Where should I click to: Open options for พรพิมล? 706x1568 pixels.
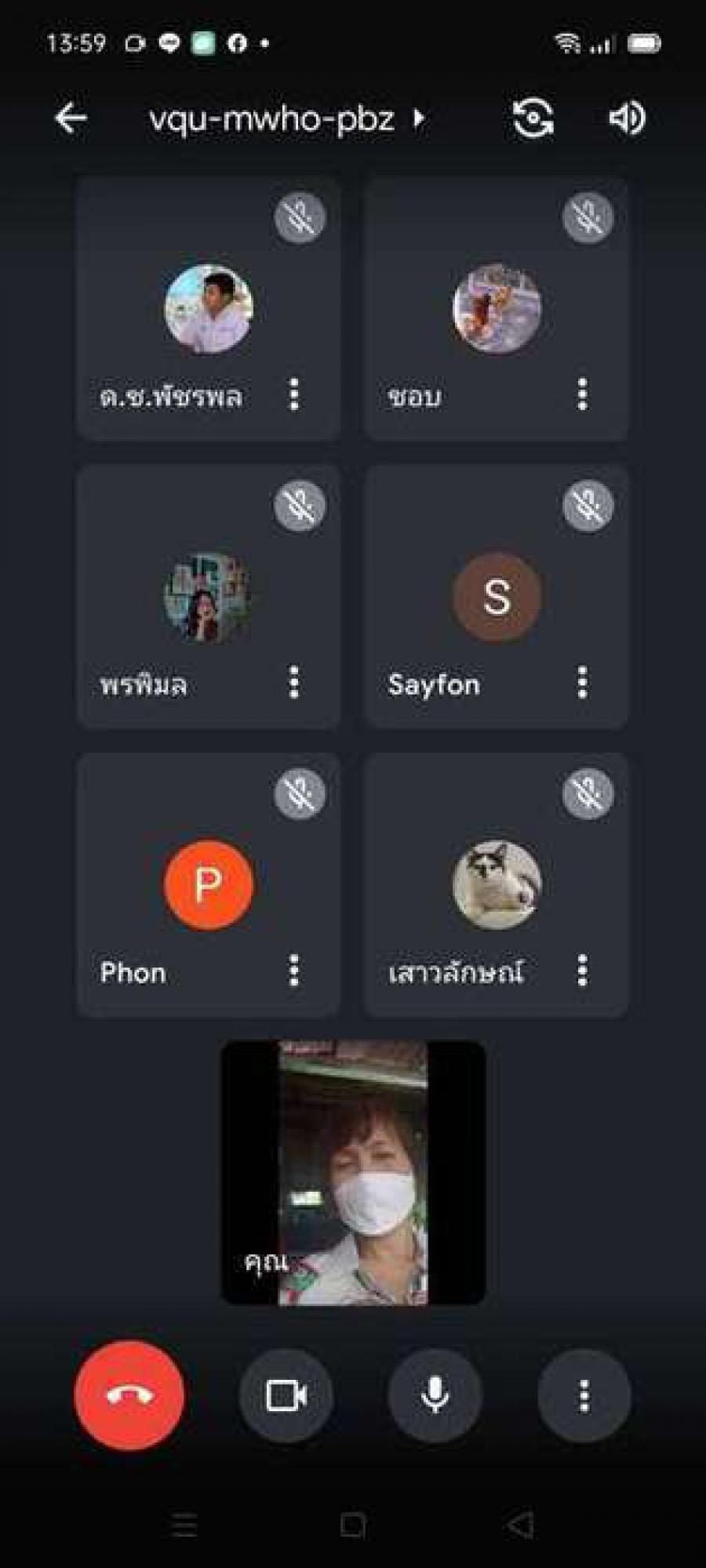pyautogui.click(x=294, y=682)
